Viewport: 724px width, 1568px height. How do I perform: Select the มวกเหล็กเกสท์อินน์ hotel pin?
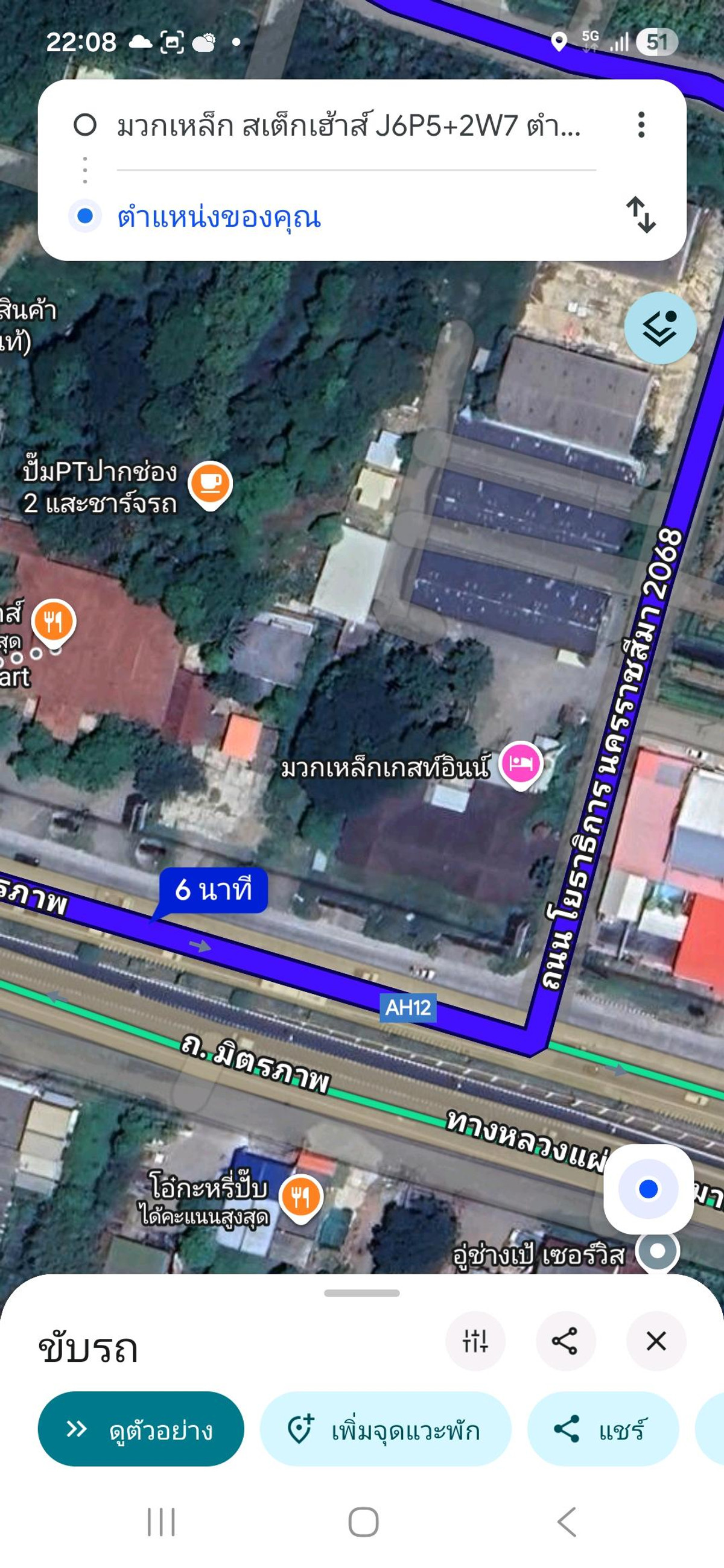point(520,763)
